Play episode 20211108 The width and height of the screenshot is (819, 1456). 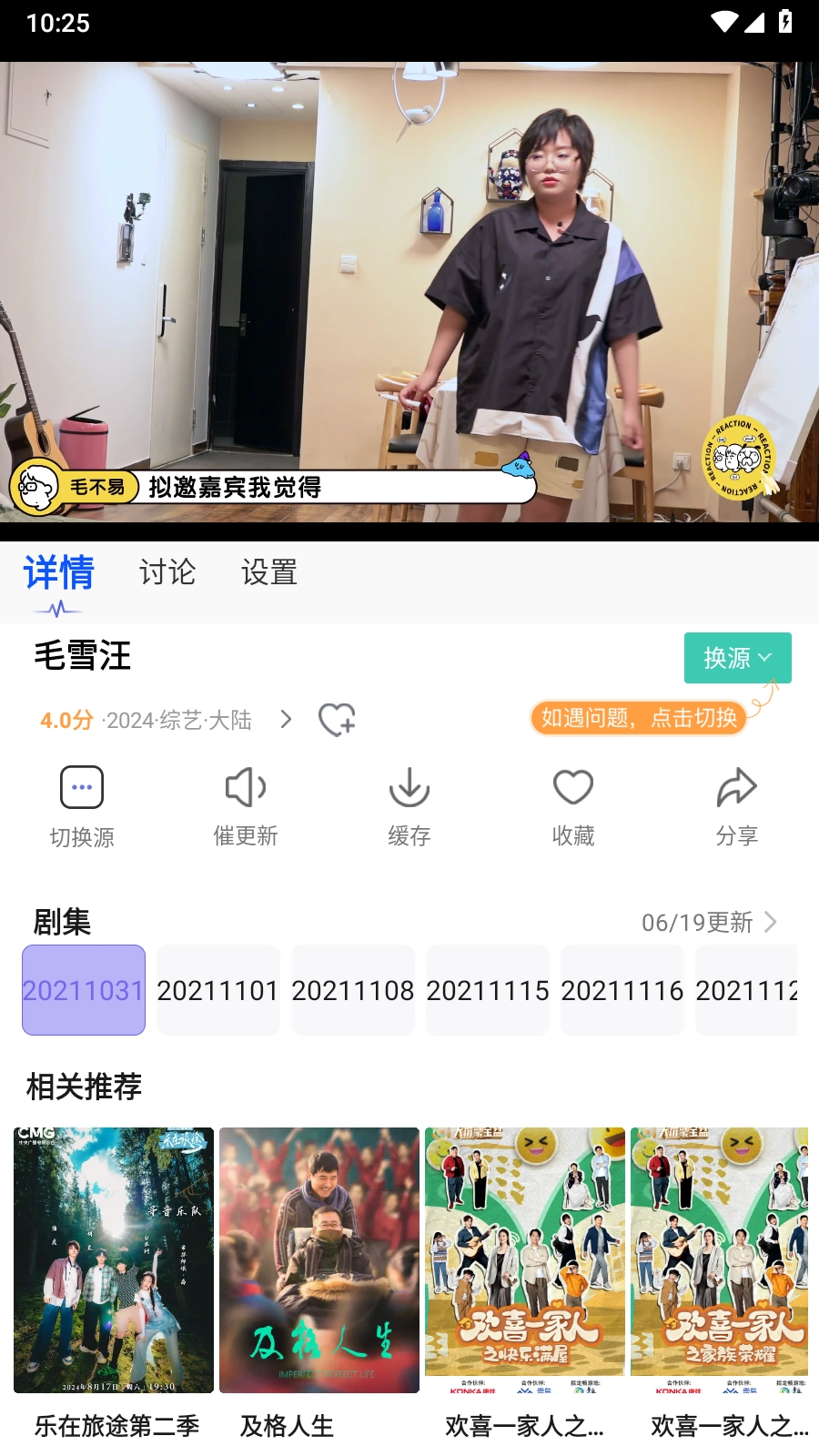pyautogui.click(x=353, y=990)
